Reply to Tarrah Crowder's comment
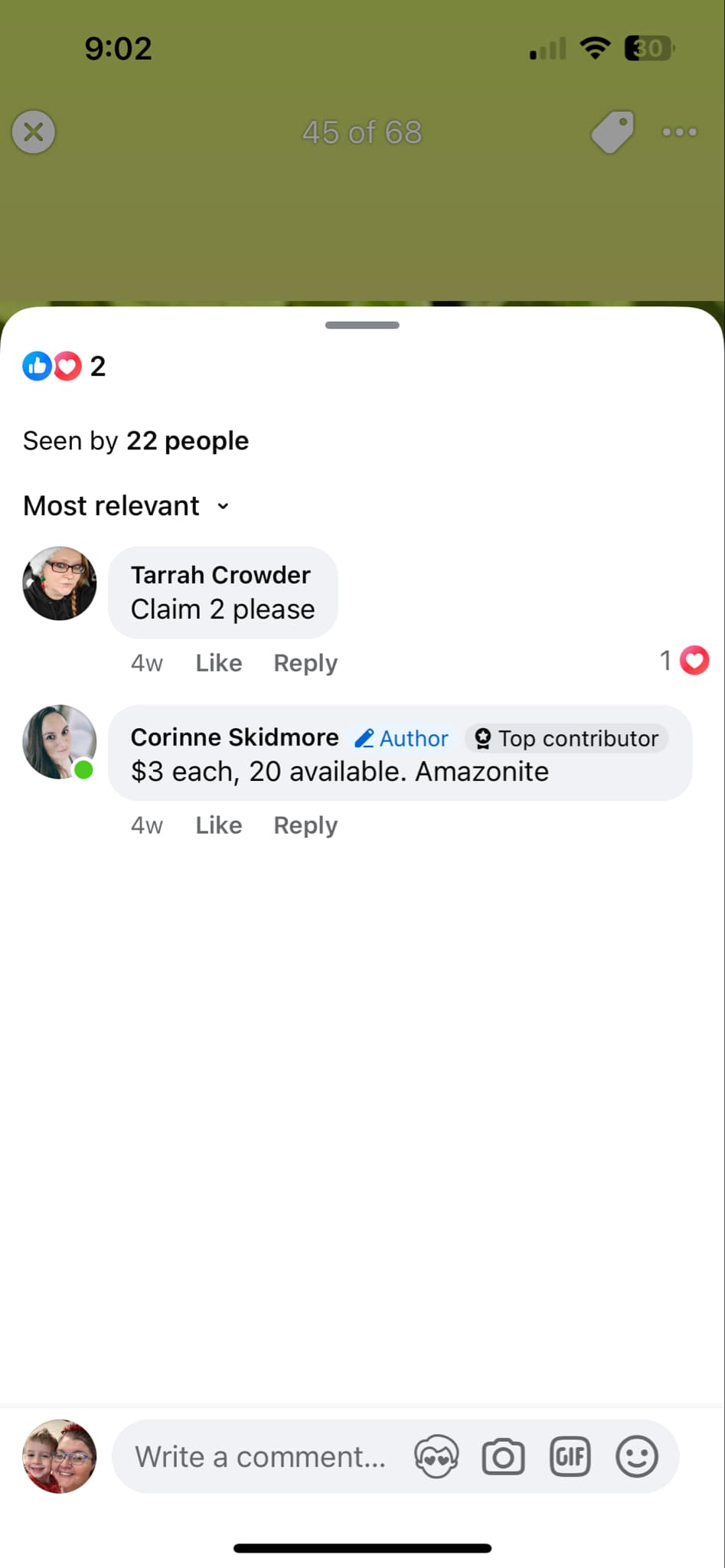The height and width of the screenshot is (1568, 725). pyautogui.click(x=305, y=663)
